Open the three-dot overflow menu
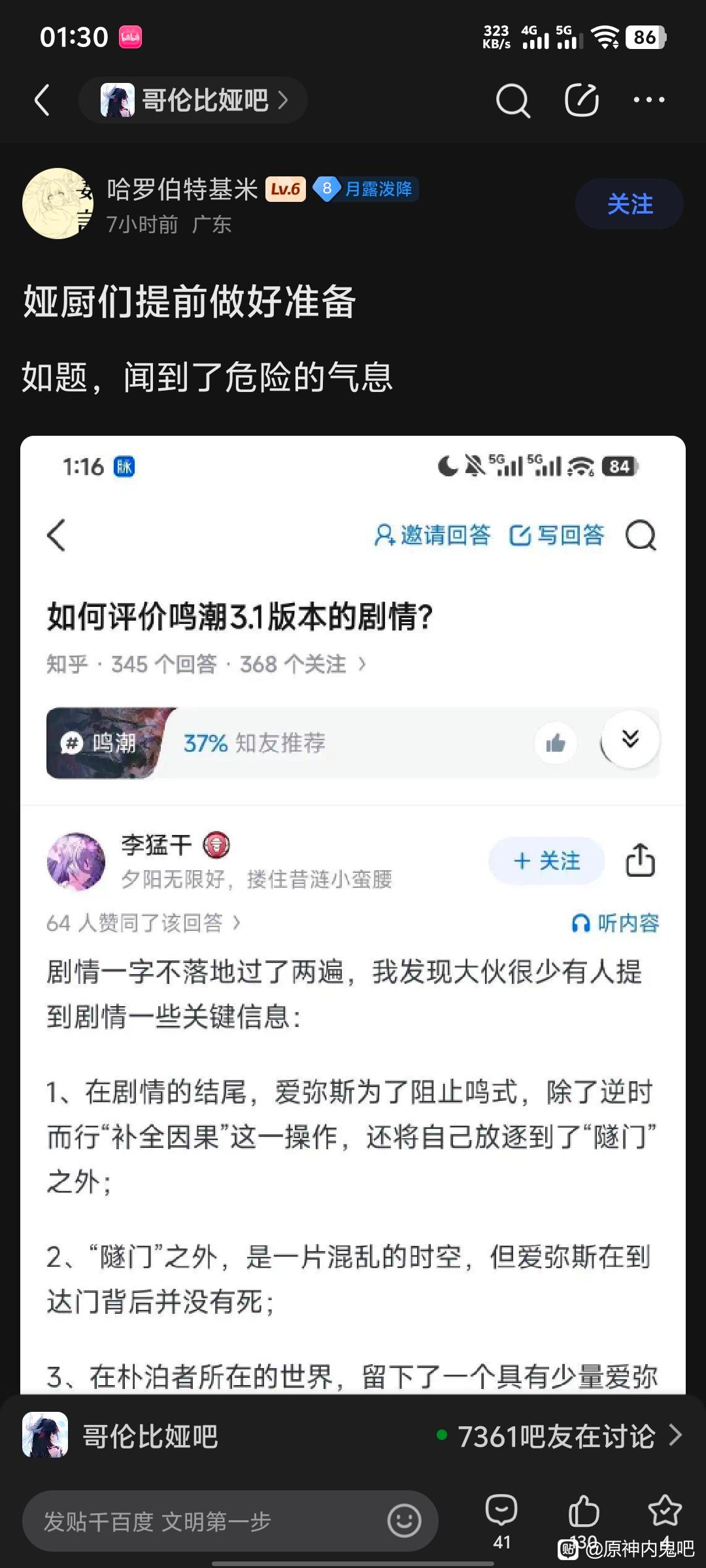Viewport: 706px width, 1568px height. click(648, 100)
